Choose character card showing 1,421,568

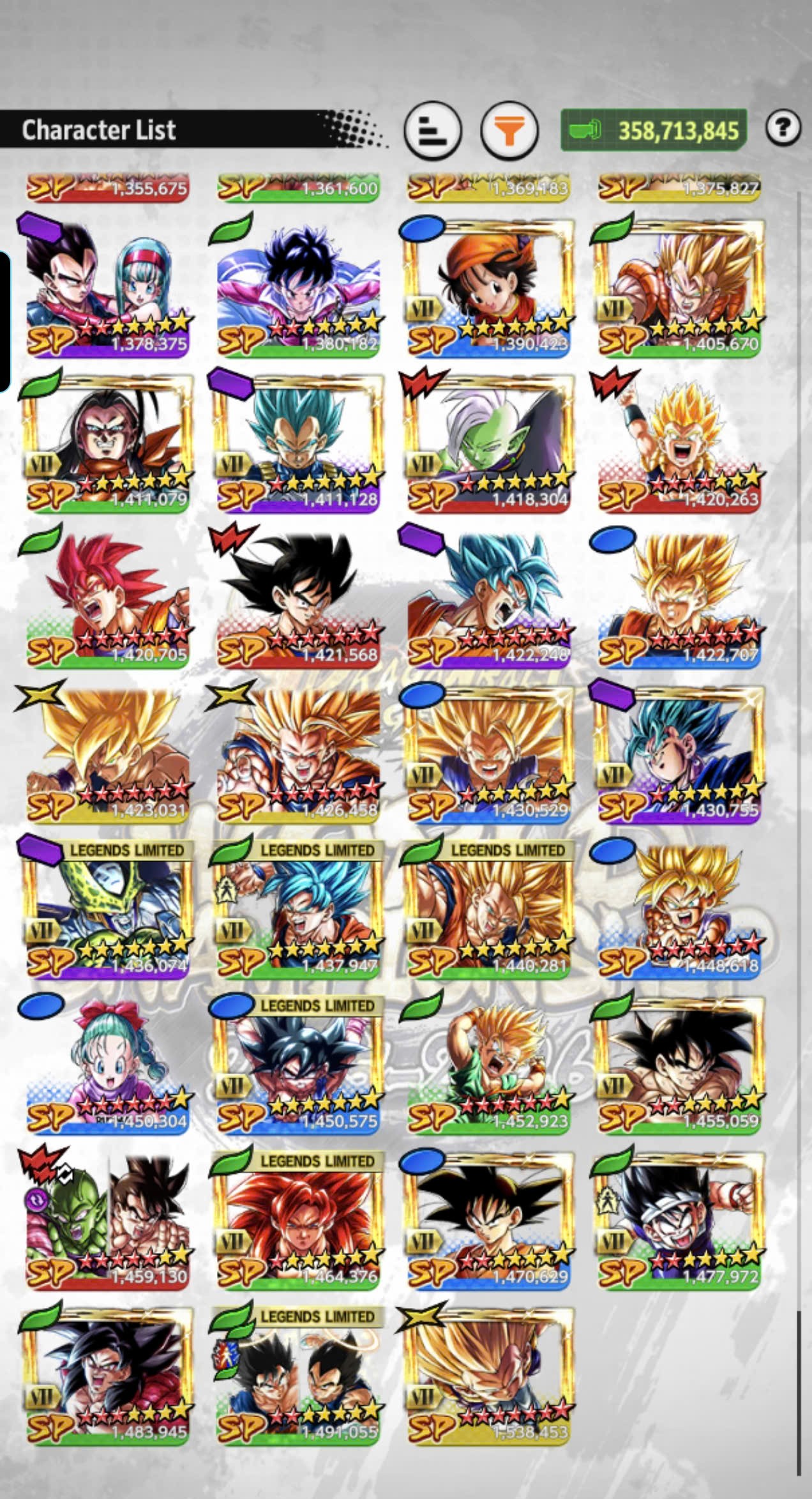click(x=298, y=598)
